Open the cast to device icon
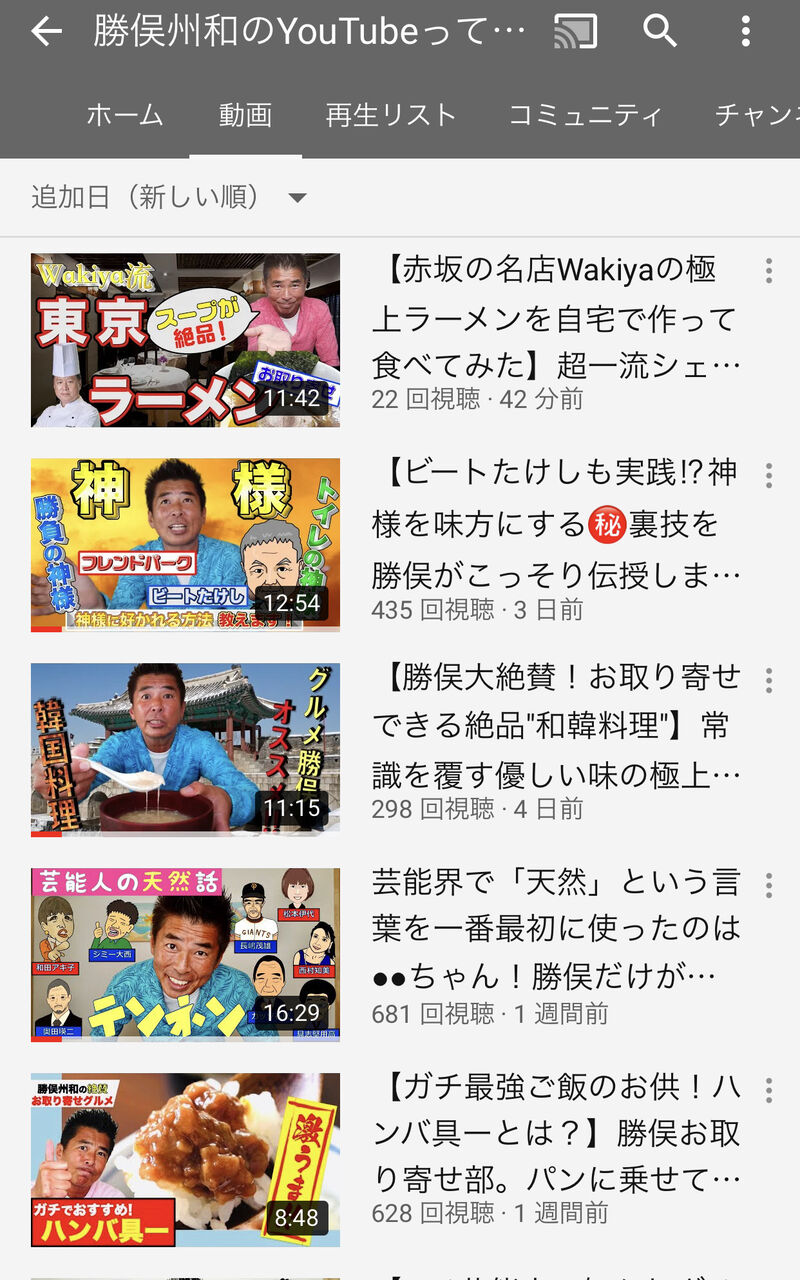This screenshot has width=800, height=1280. 576,32
